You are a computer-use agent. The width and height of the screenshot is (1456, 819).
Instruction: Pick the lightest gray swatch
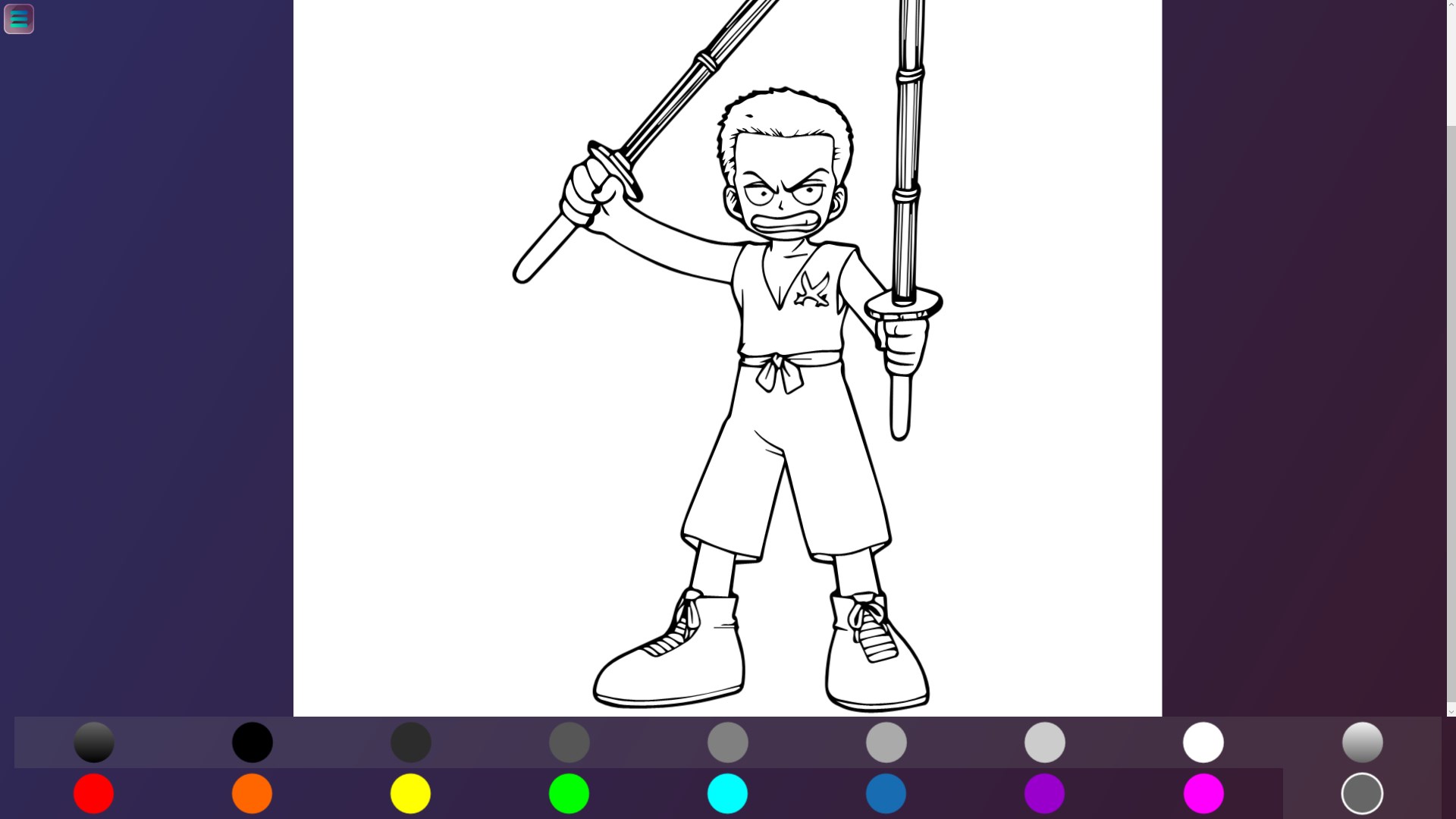pos(1044,742)
